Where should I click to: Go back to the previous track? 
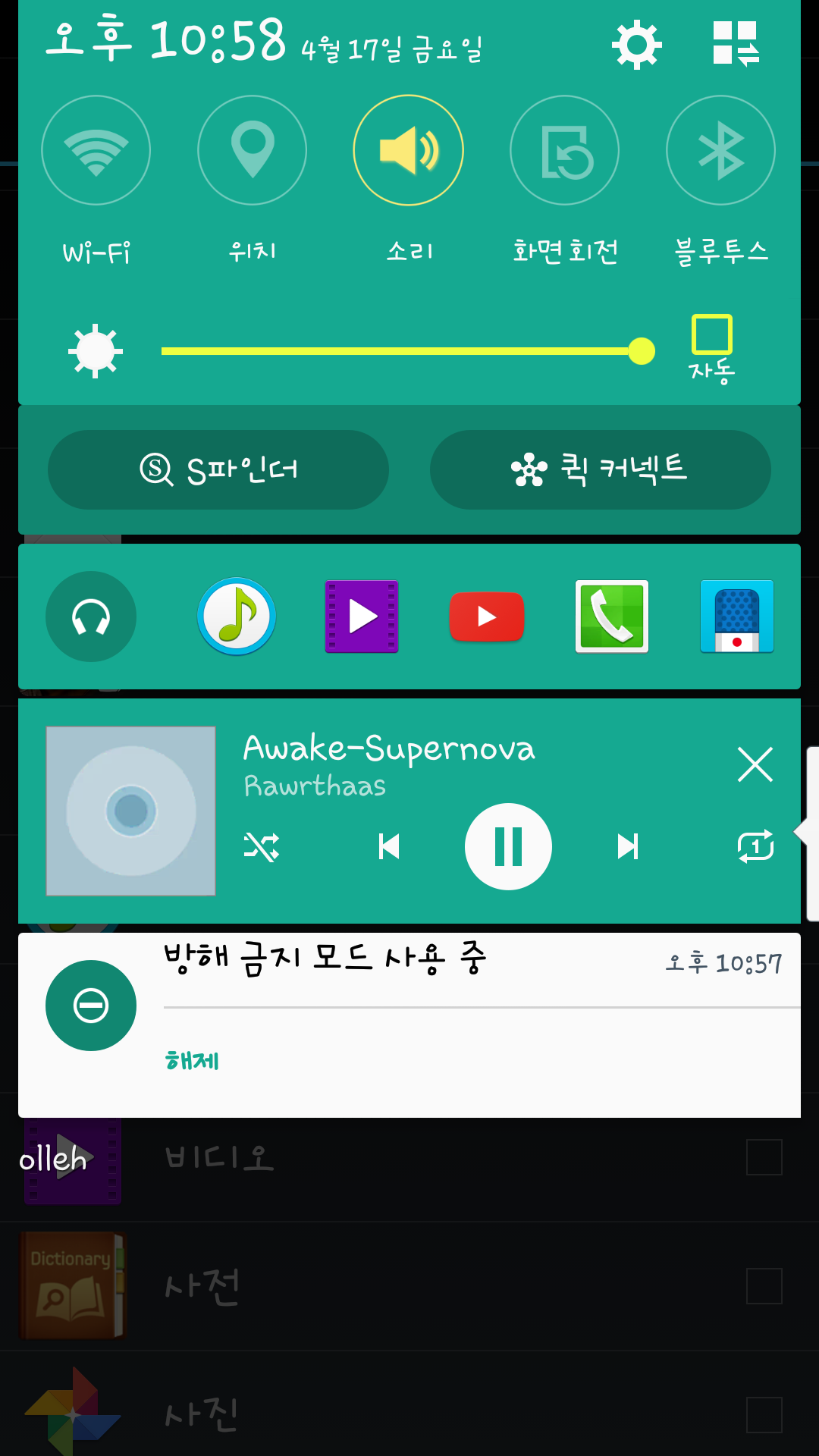click(389, 846)
